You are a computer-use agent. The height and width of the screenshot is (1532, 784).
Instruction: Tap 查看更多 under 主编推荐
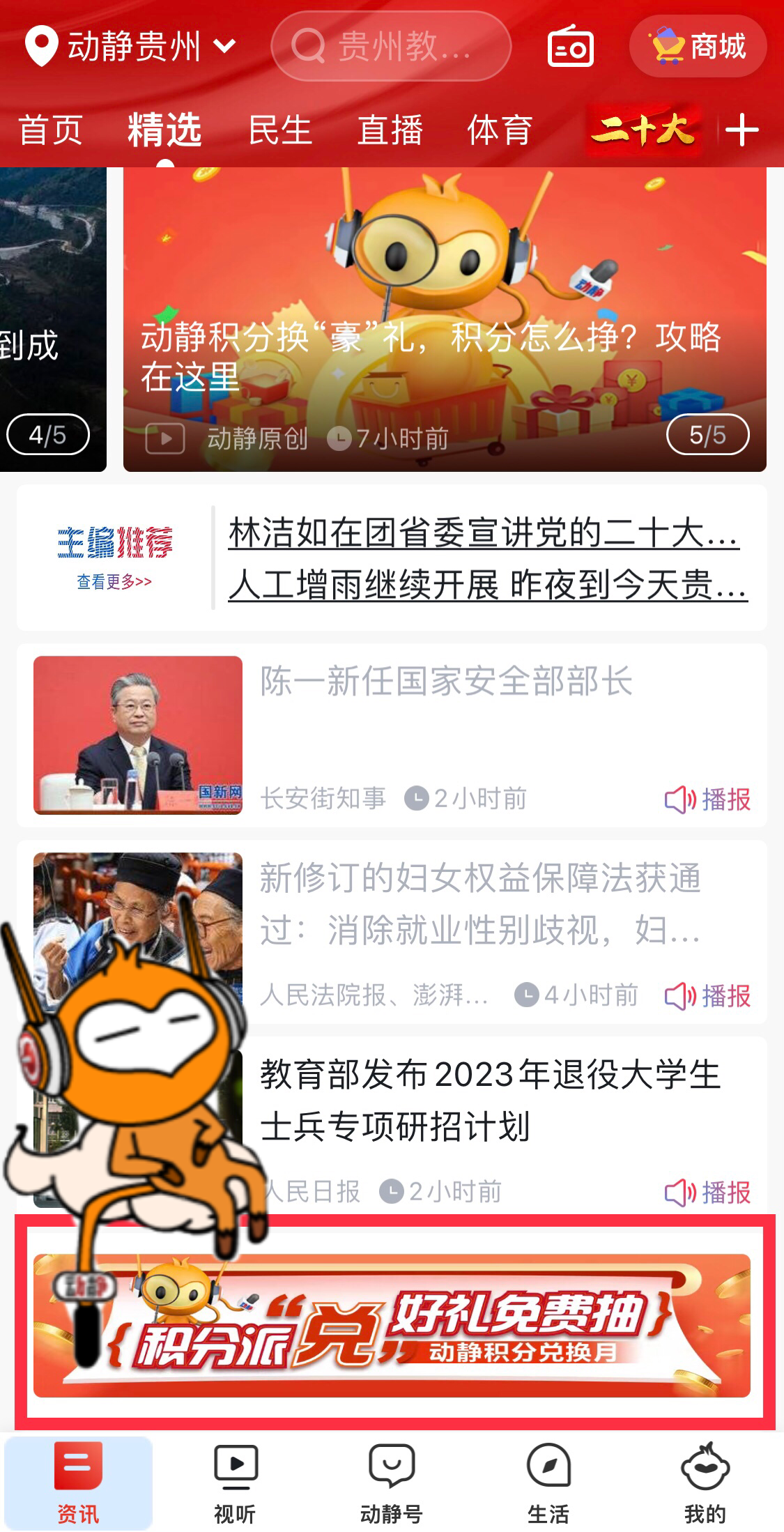[x=114, y=582]
